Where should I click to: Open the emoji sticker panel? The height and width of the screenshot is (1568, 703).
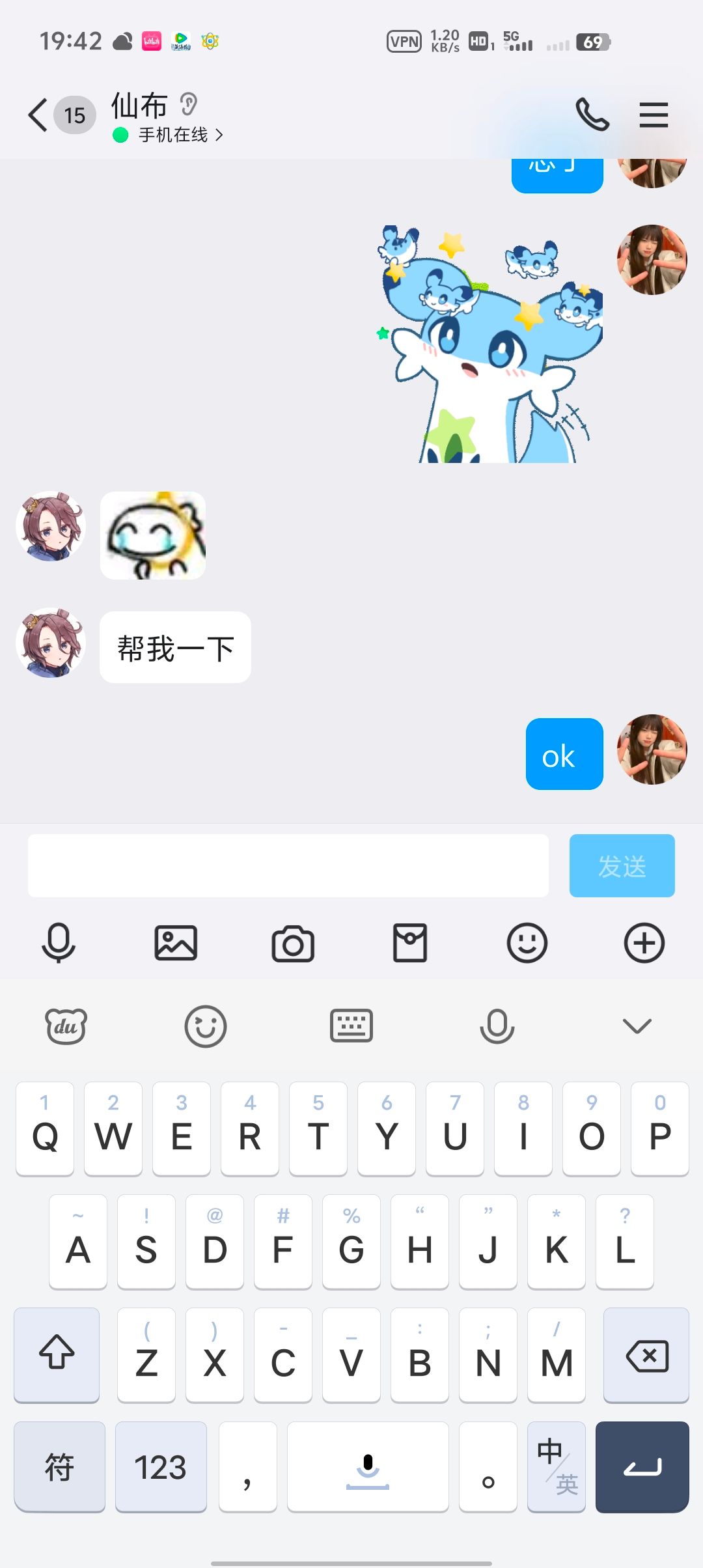click(527, 943)
